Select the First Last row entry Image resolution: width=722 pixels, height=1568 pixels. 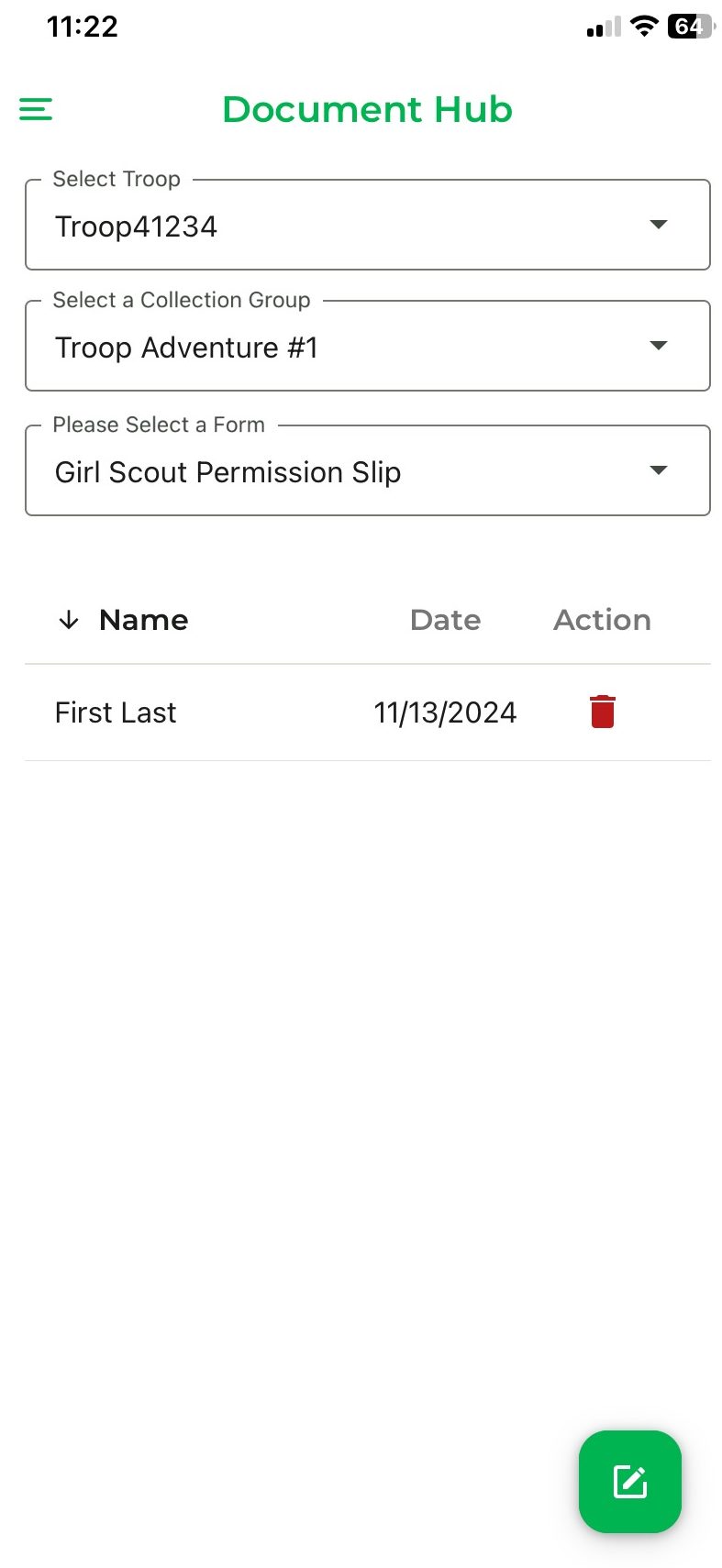[116, 712]
